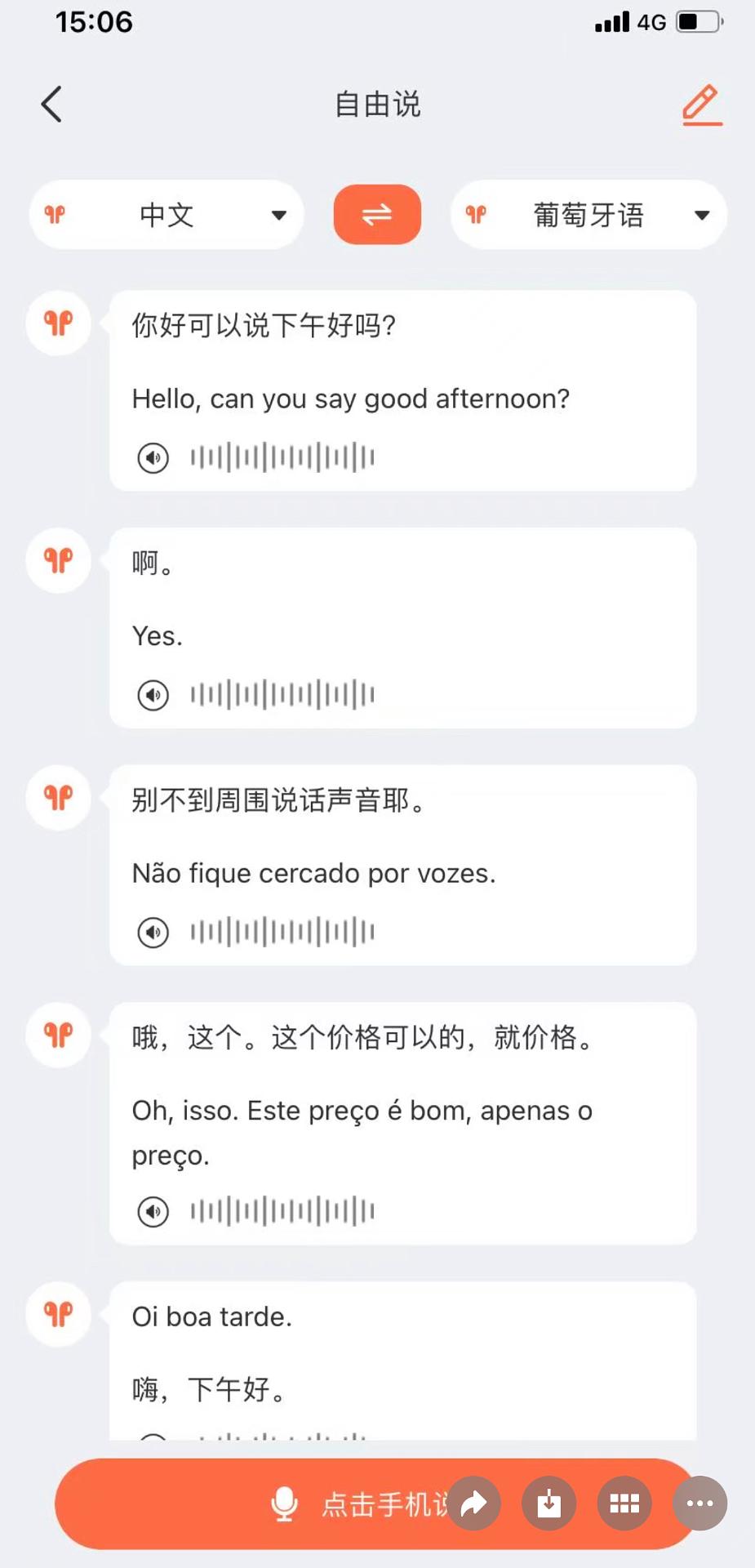Share the conversation with the arrow icon
This screenshot has width=755, height=1568.
tap(474, 1503)
